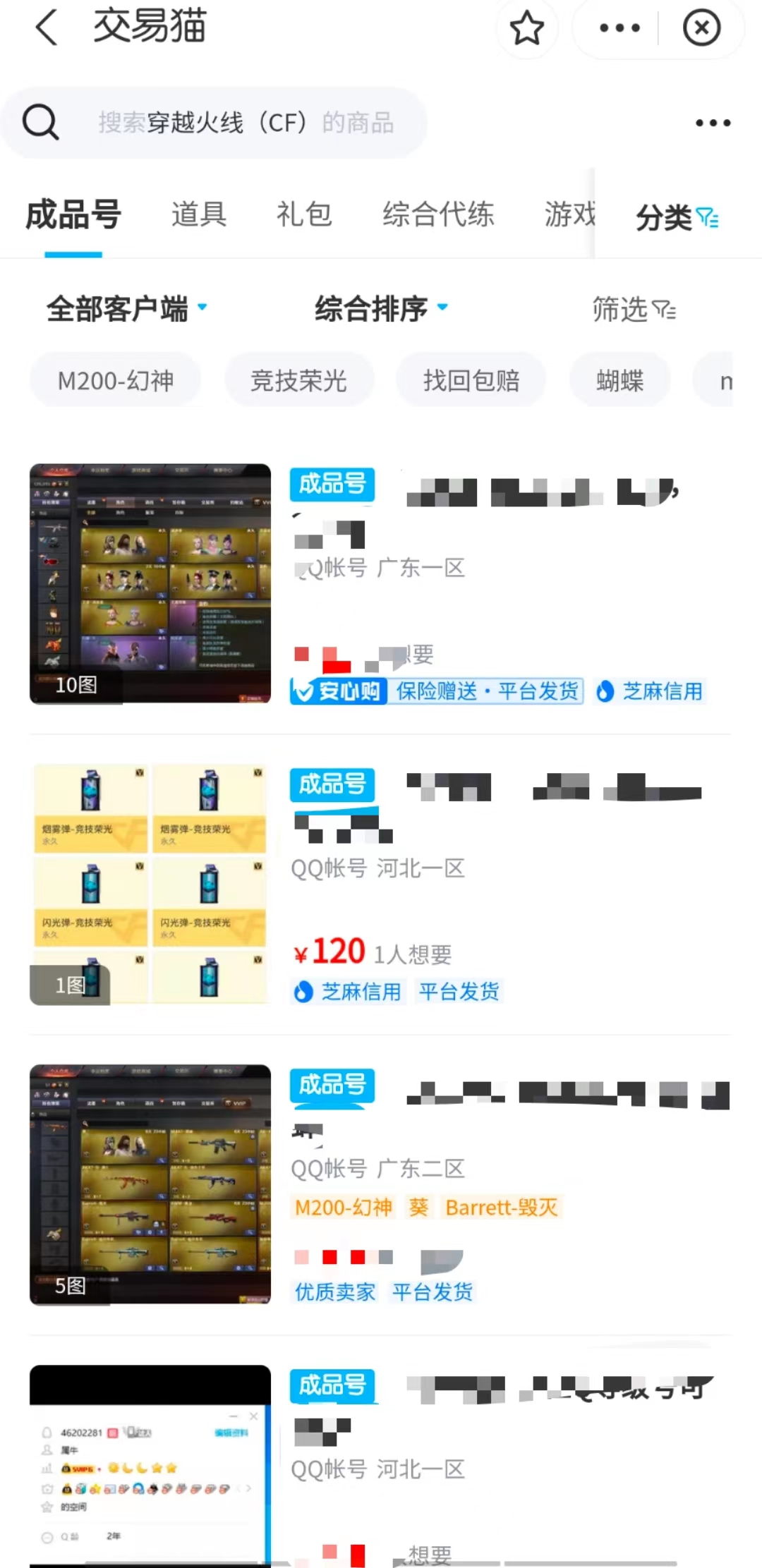Expand the 综合排序 sorting dropdown

click(x=381, y=308)
